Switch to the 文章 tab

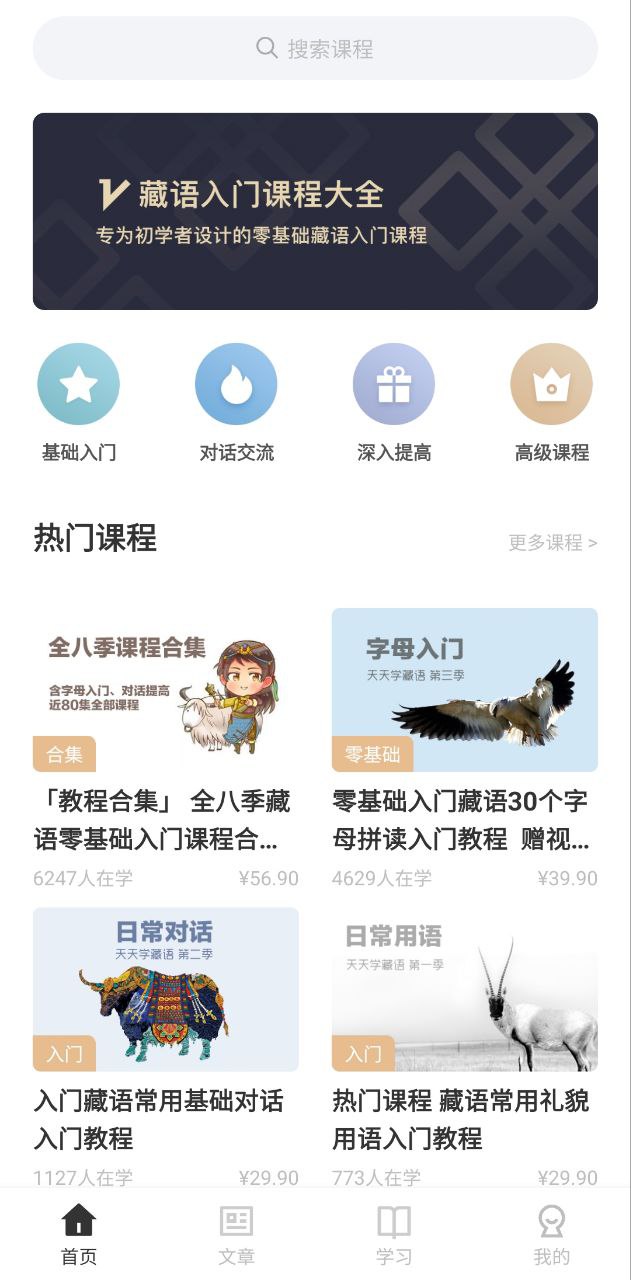[x=236, y=1234]
